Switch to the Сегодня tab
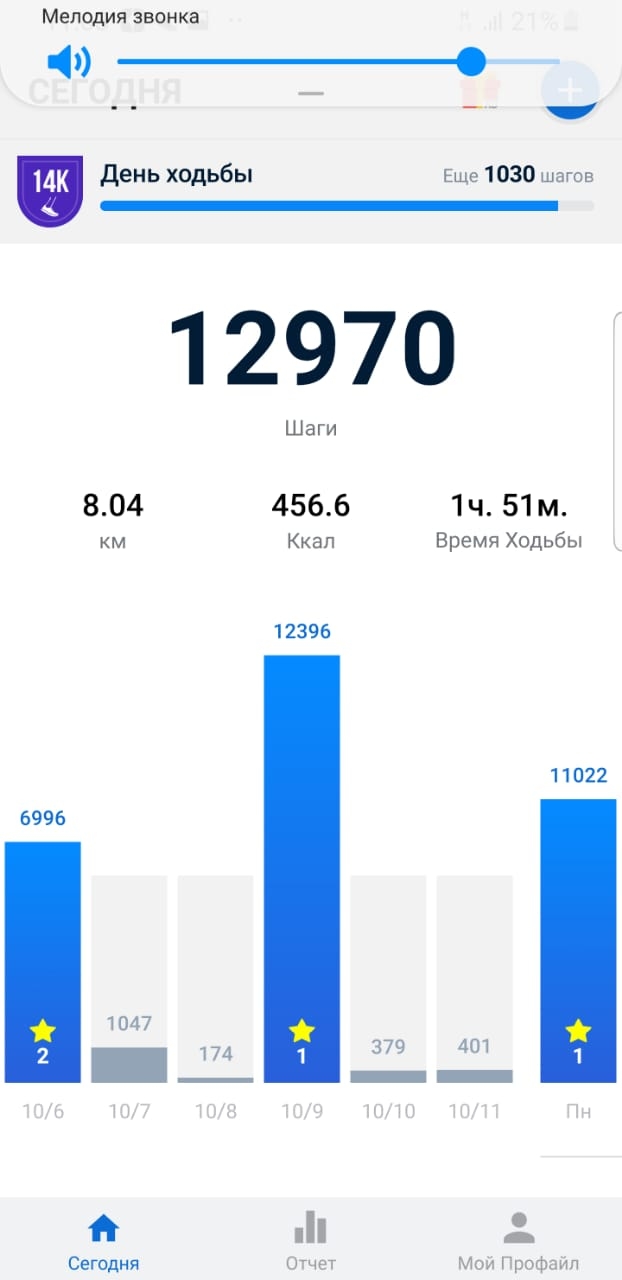Screen dimensions: 622x1280 (x=103, y=1241)
